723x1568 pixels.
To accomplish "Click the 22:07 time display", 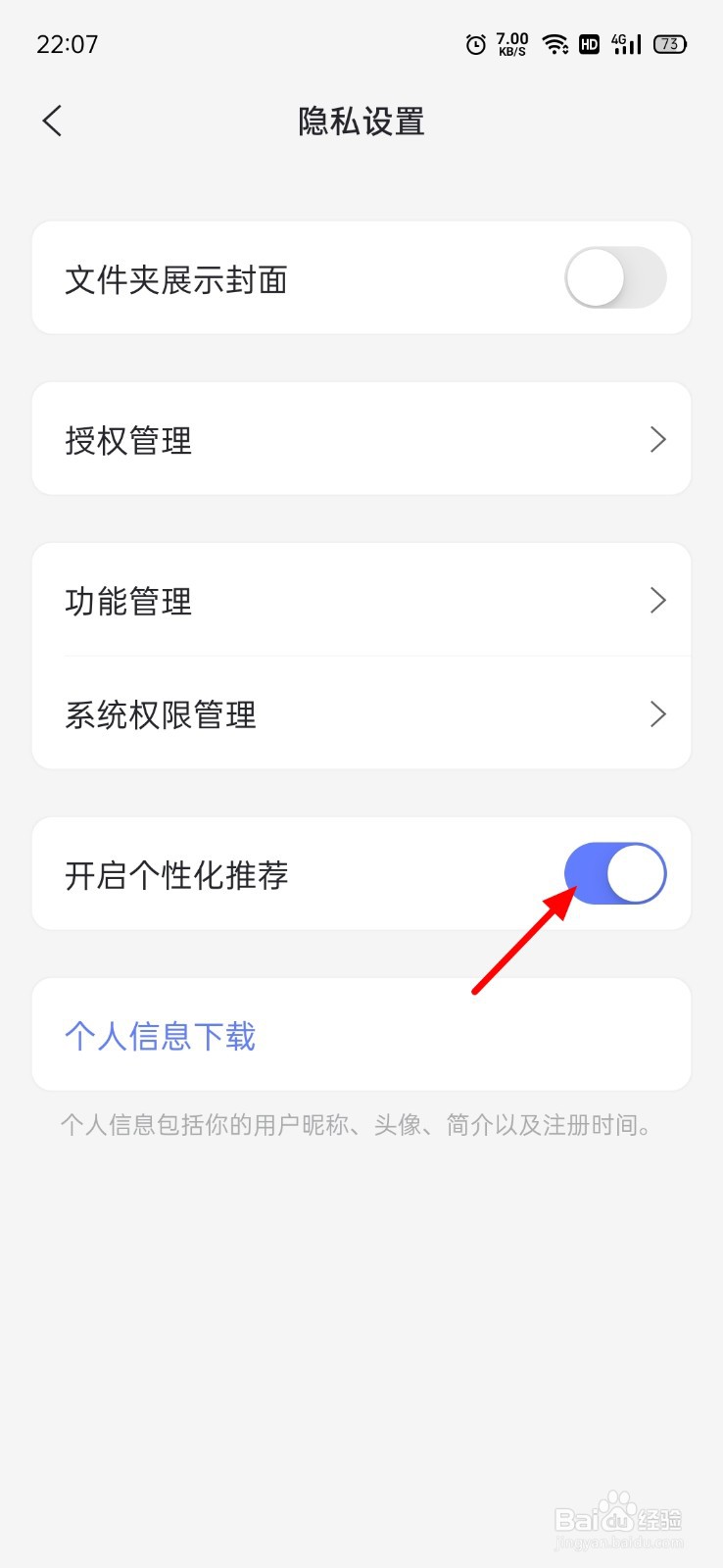I will tap(67, 44).
